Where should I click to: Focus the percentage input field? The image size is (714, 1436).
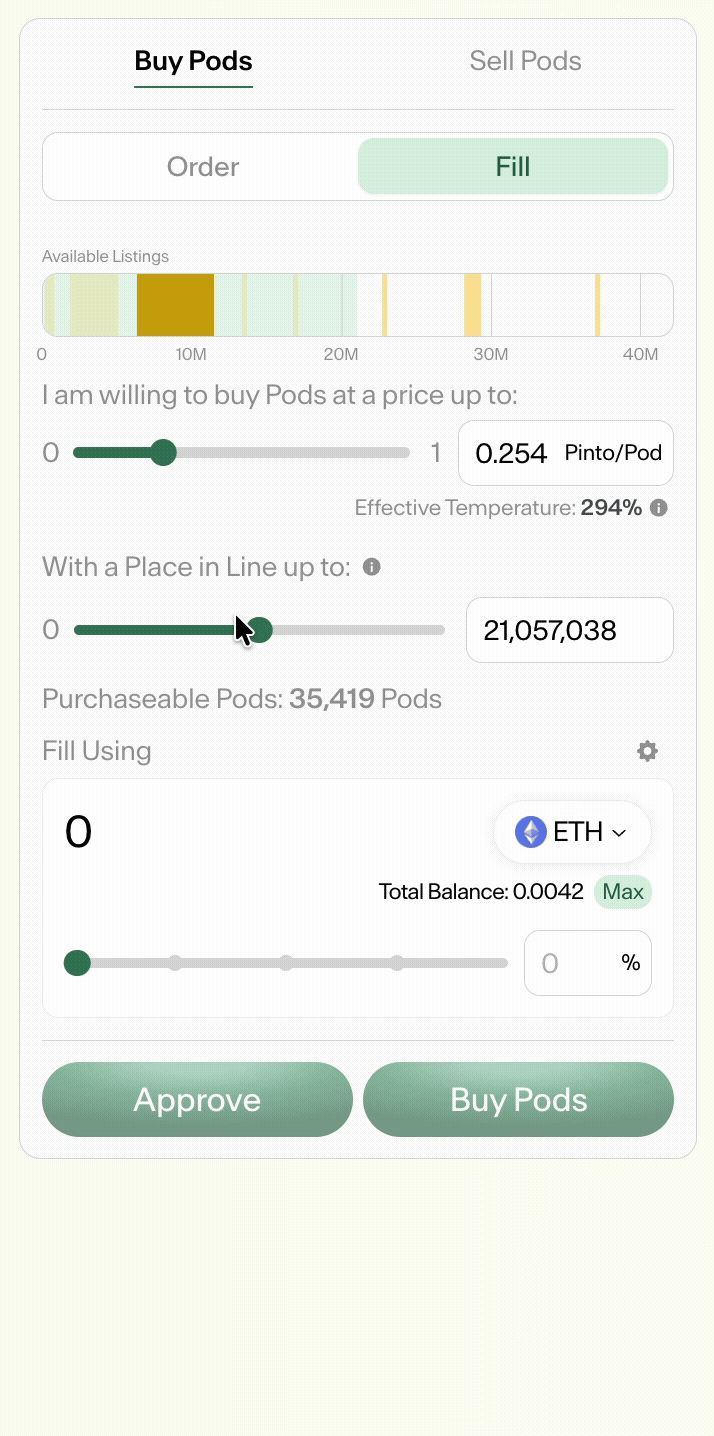576,963
